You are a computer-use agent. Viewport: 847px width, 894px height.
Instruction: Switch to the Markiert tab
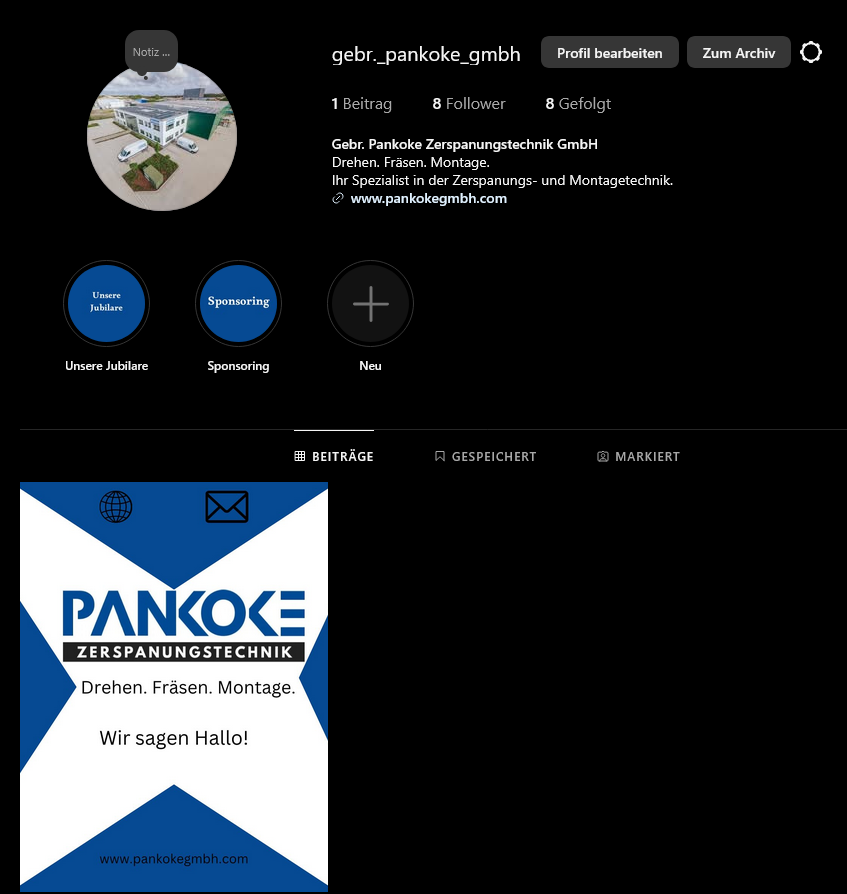(x=638, y=456)
